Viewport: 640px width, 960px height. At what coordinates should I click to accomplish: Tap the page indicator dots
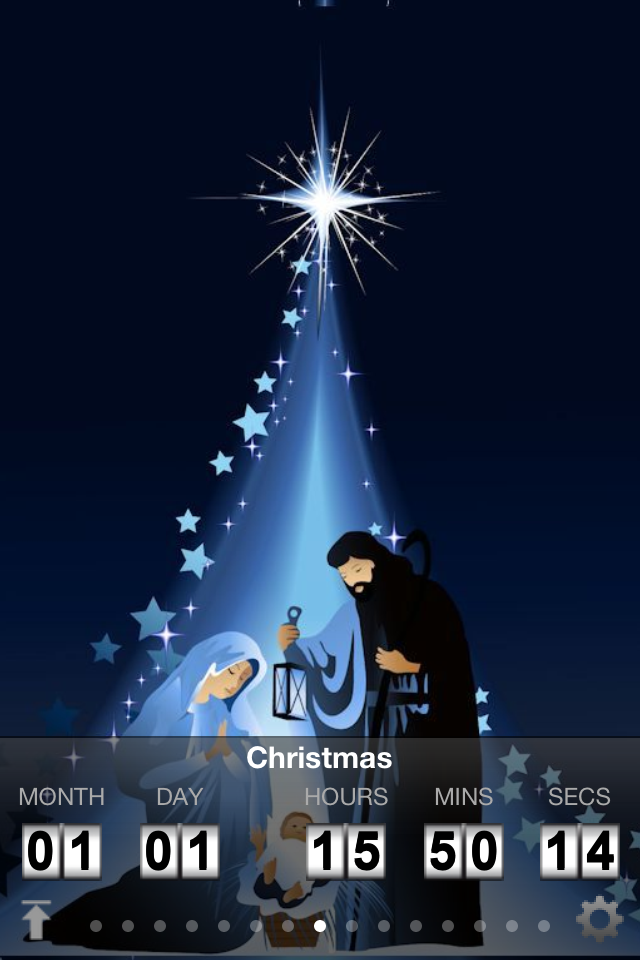(x=319, y=926)
